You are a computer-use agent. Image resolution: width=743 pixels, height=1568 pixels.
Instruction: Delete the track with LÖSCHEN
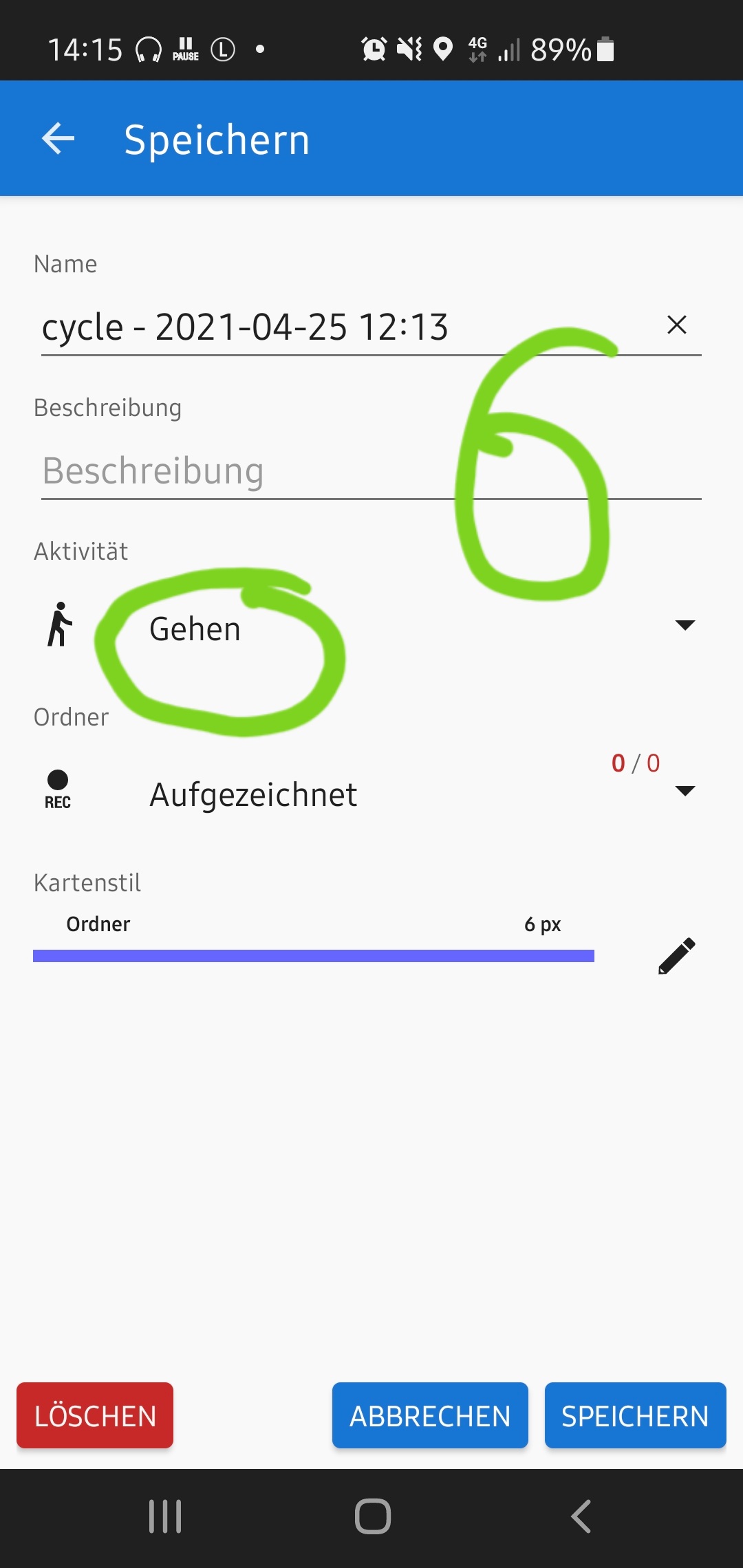tap(95, 1415)
